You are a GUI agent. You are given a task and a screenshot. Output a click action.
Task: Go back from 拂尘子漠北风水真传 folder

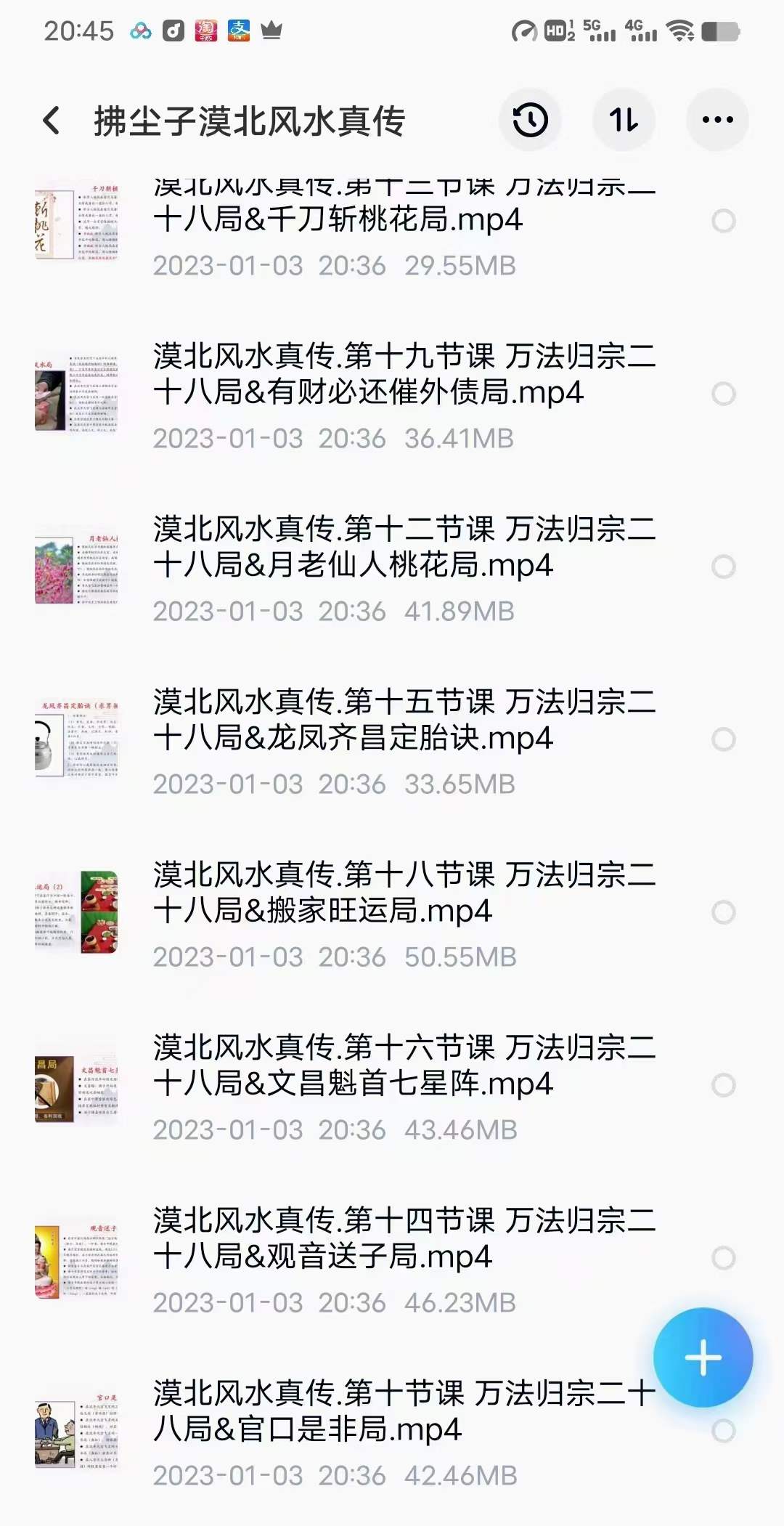(x=52, y=121)
